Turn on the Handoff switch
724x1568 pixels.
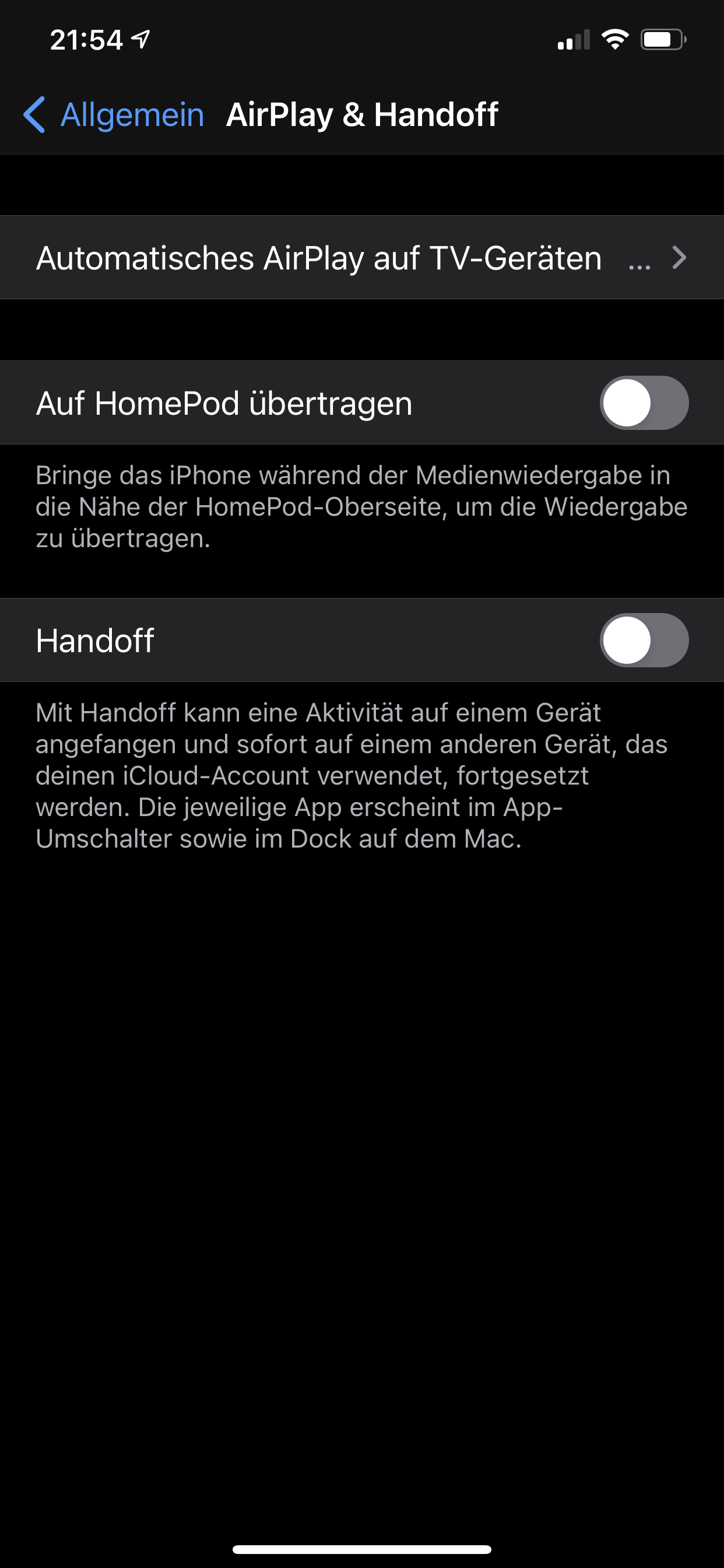(644, 640)
